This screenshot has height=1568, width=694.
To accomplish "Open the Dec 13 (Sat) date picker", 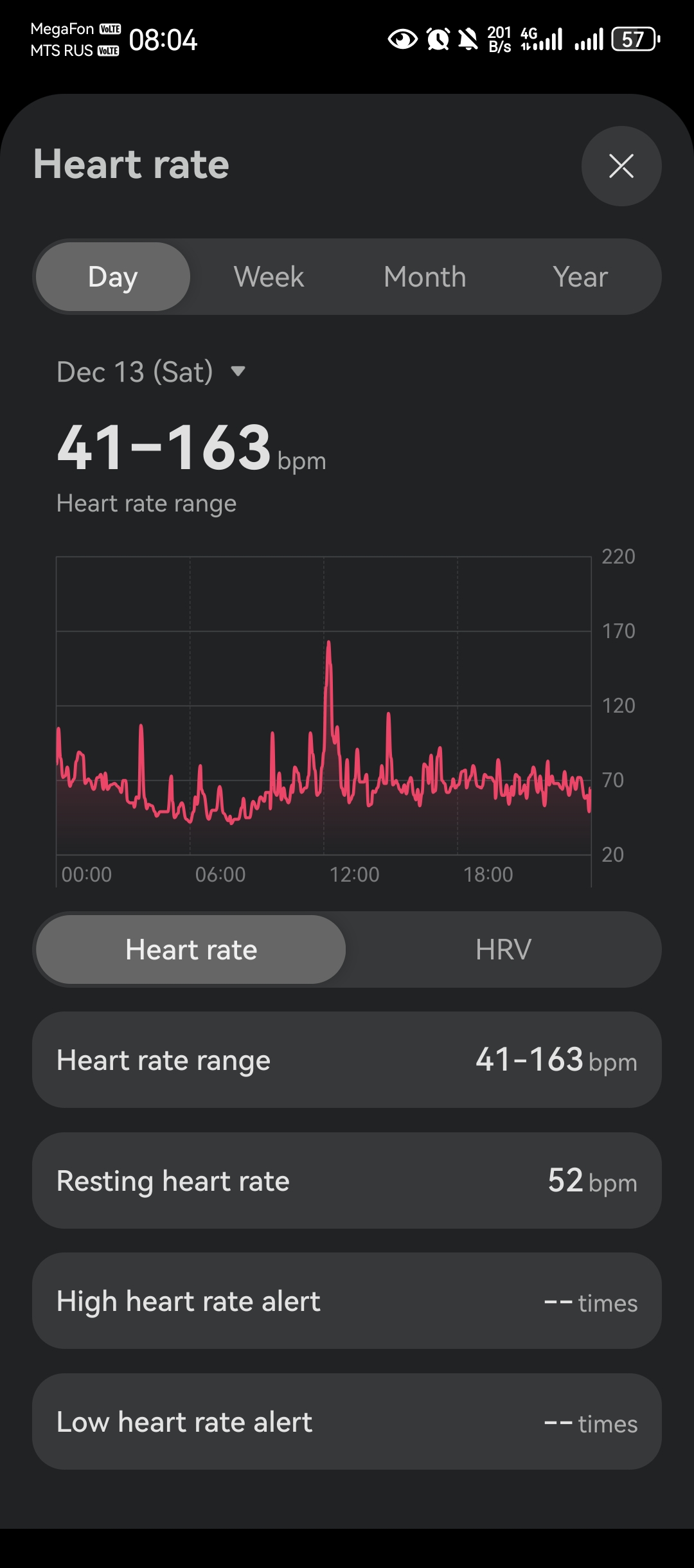I will (151, 372).
